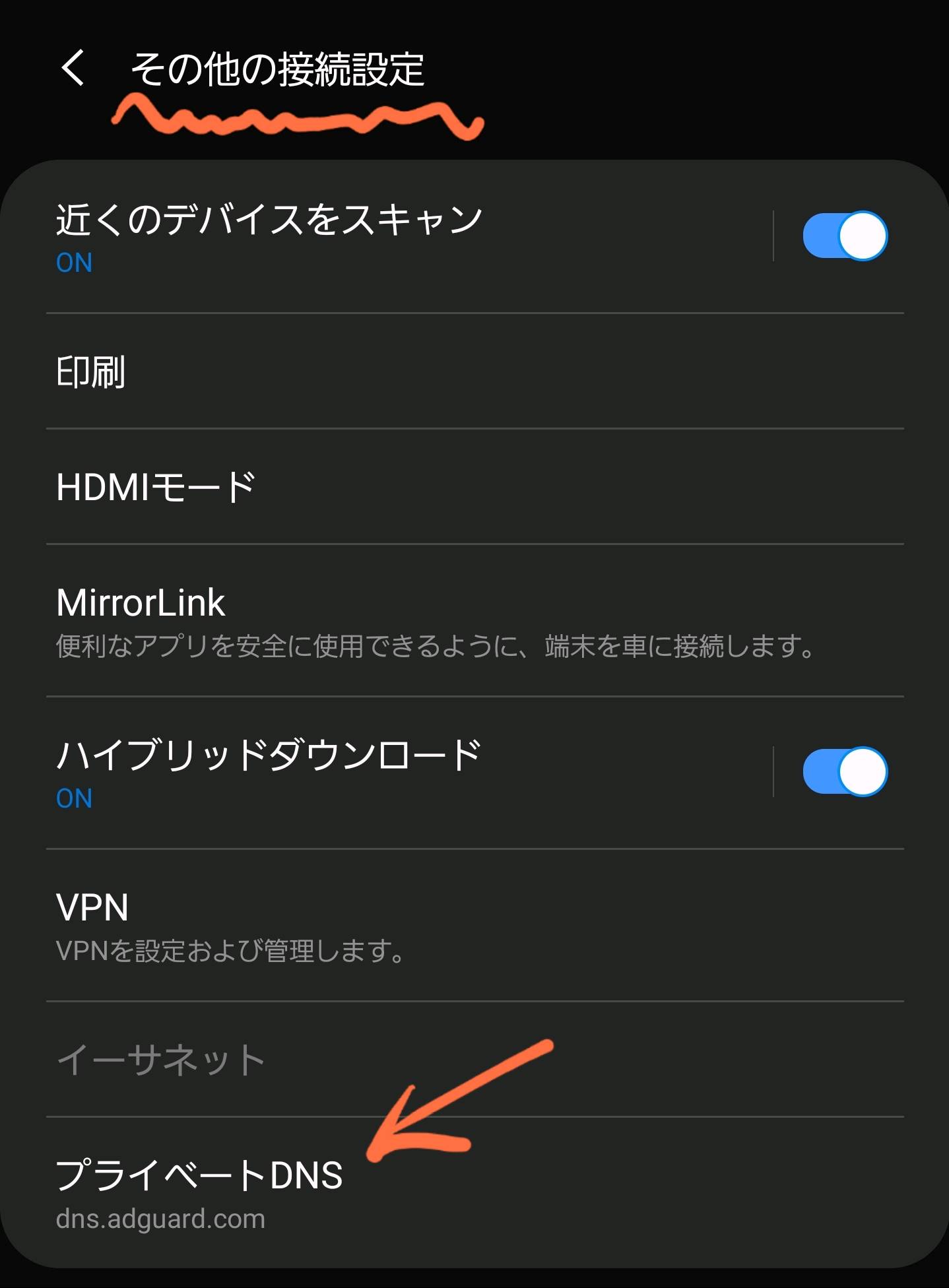The height and width of the screenshot is (1288, 949).
Task: Go back from その他の接続設定
Action: click(73, 68)
